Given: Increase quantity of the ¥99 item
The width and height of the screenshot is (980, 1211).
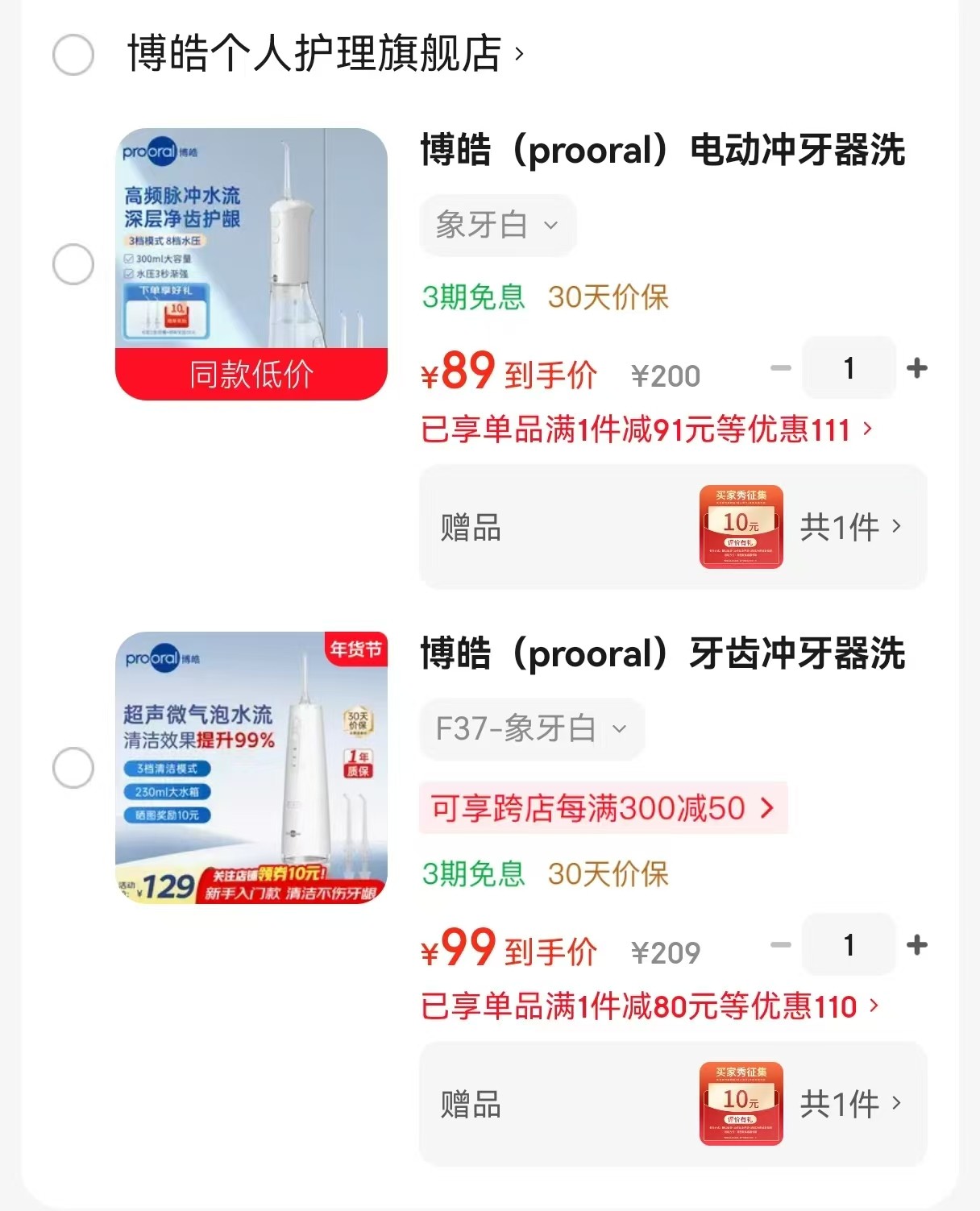Looking at the screenshot, I should [x=916, y=944].
